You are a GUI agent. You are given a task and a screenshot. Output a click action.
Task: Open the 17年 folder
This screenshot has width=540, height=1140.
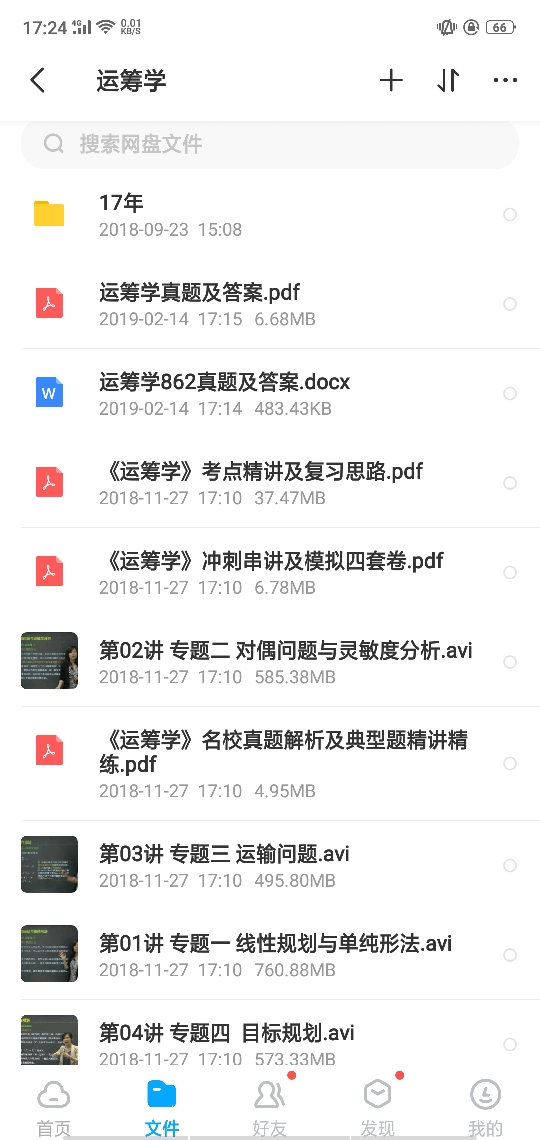270,214
